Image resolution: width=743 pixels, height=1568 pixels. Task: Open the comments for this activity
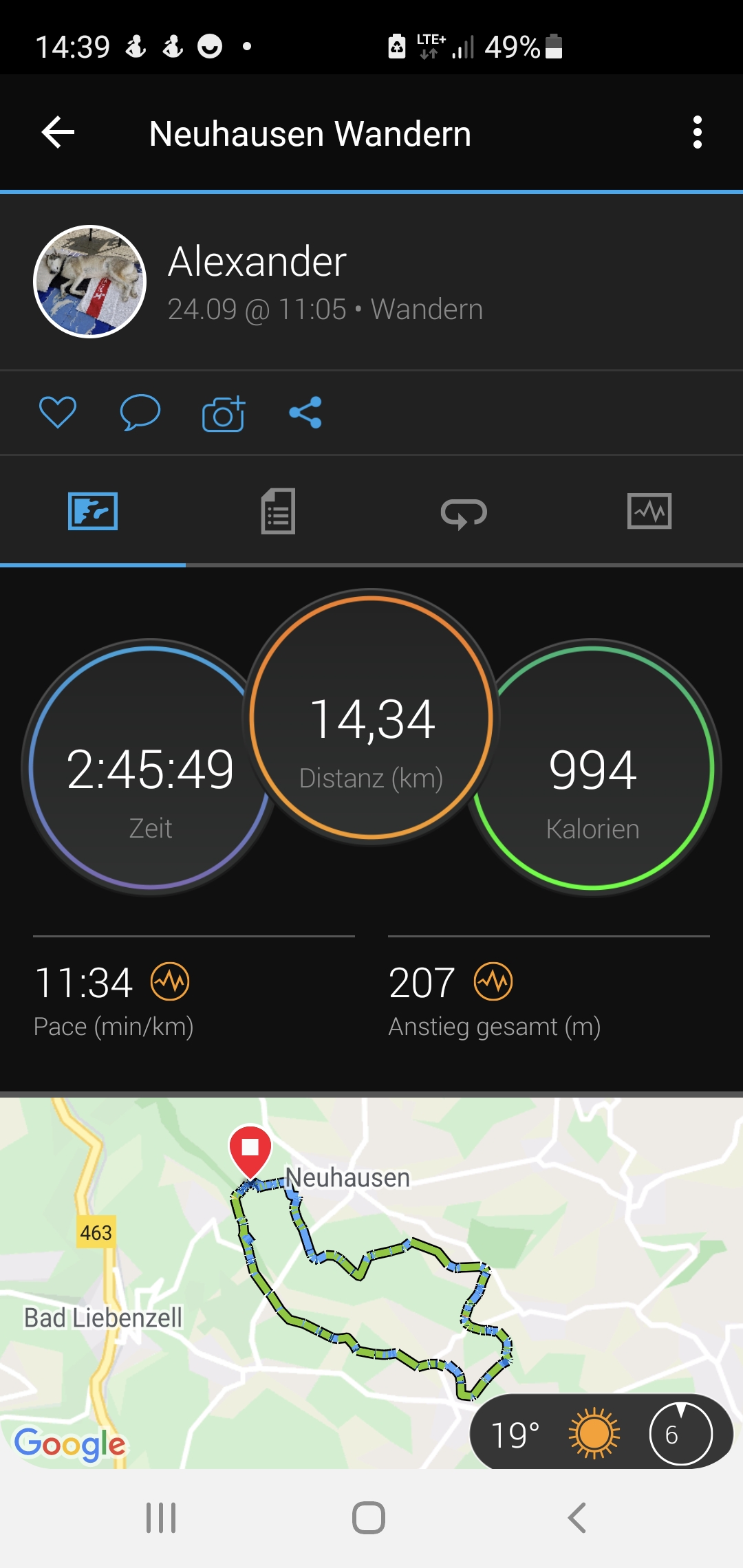(140, 413)
